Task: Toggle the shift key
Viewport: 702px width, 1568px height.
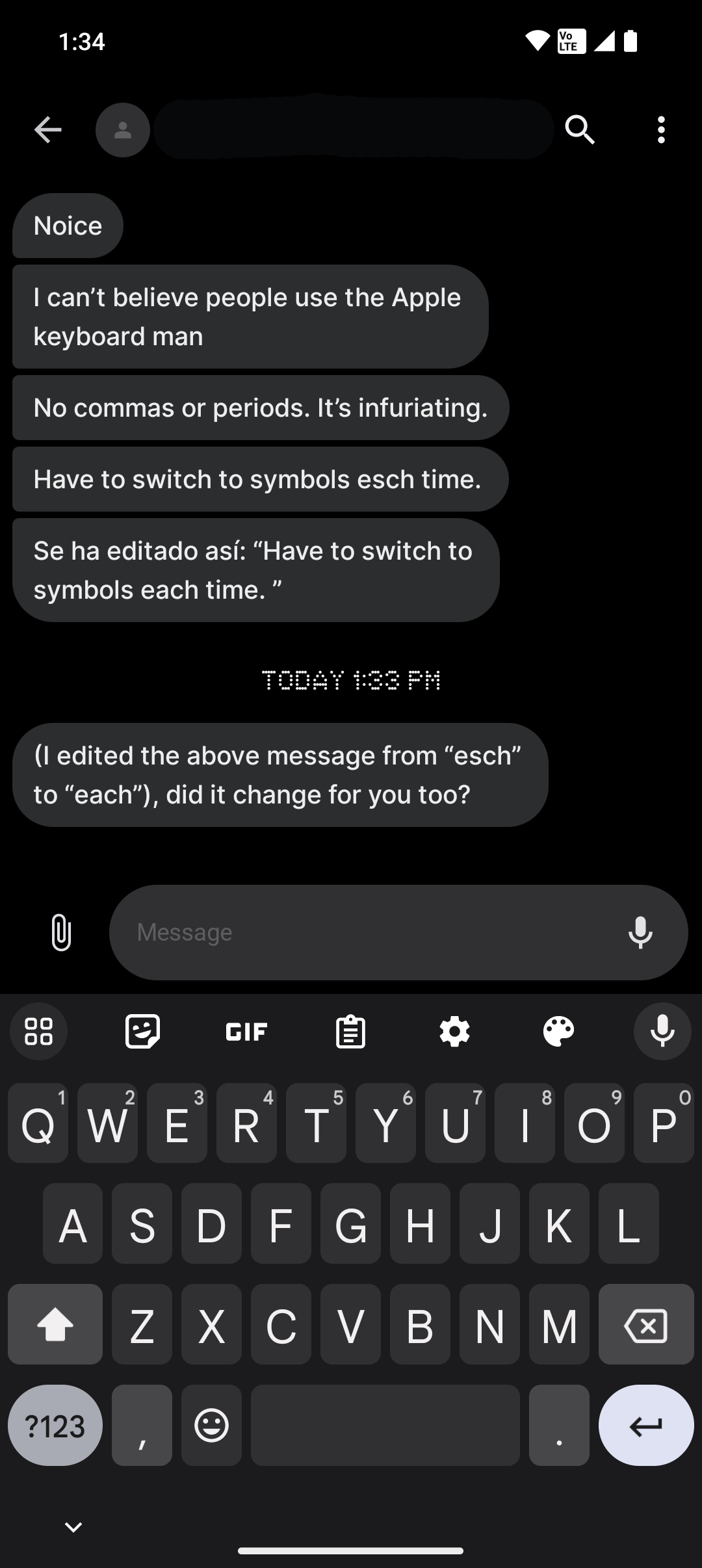Action: coord(55,1325)
